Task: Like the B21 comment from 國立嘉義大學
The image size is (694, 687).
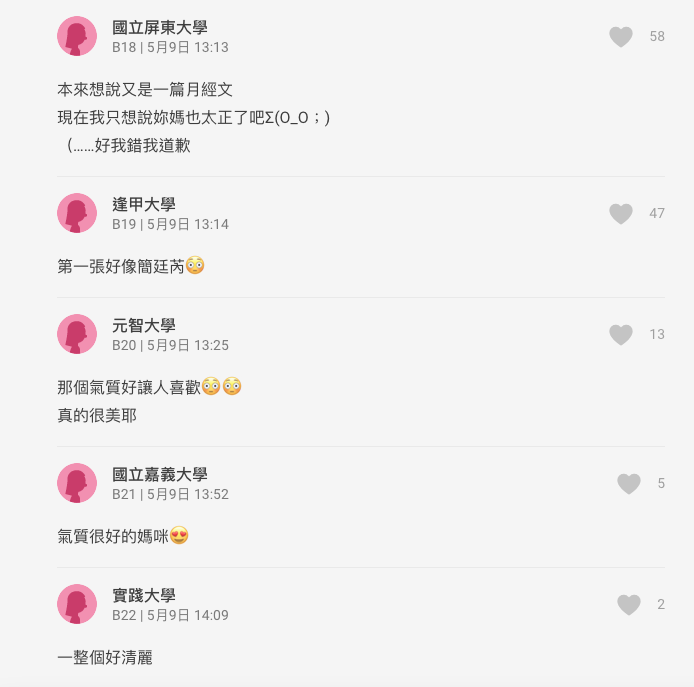Action: [x=629, y=484]
